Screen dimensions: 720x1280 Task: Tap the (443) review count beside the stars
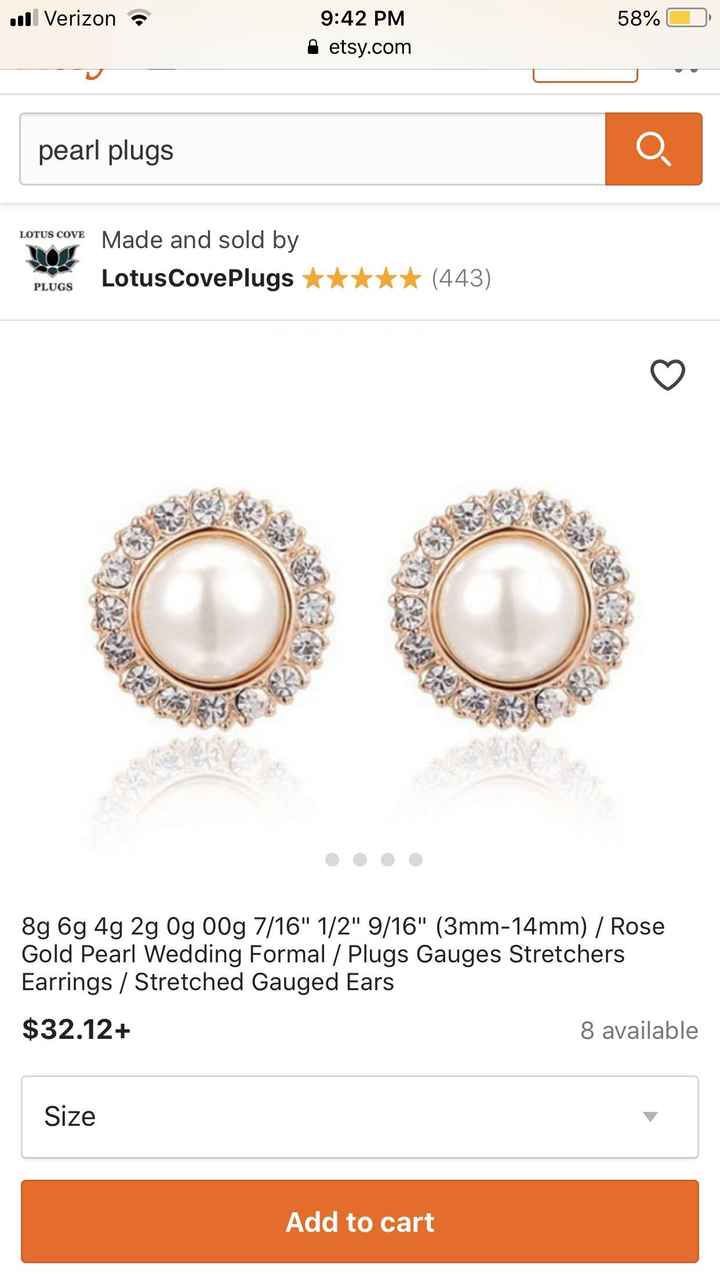tap(462, 278)
